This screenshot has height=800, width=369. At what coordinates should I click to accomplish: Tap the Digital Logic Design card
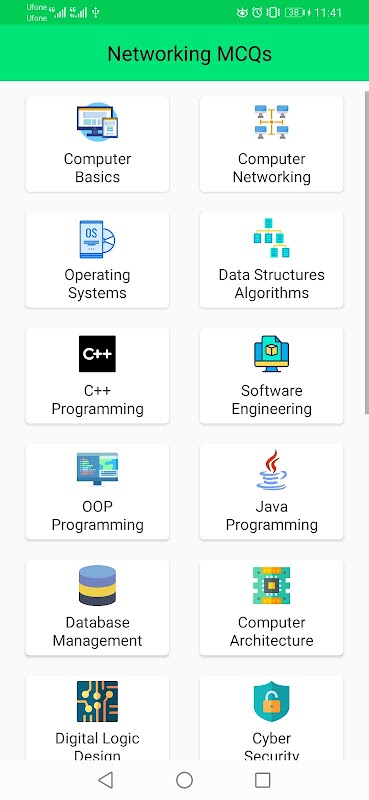(97, 718)
